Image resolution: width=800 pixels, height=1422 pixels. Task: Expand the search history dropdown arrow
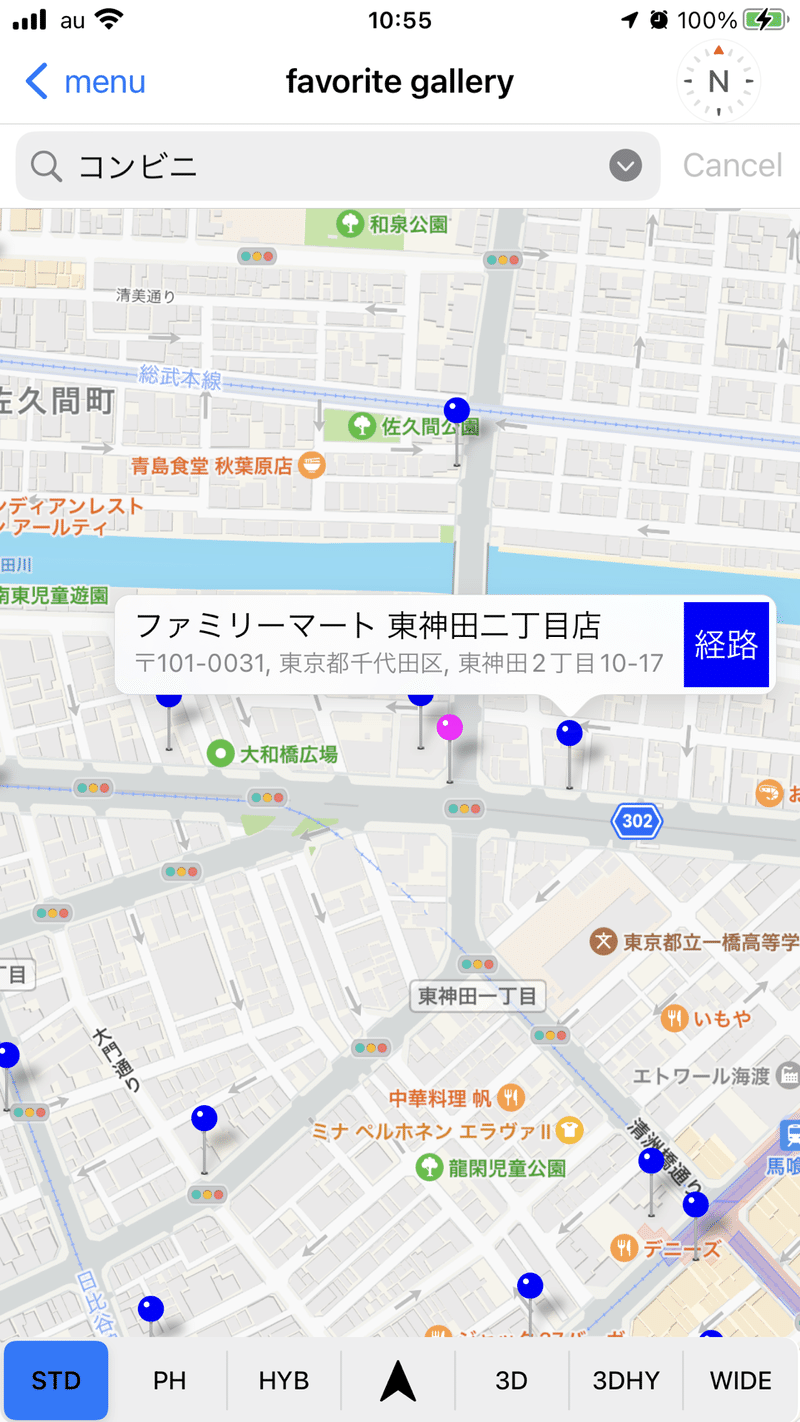tap(626, 166)
